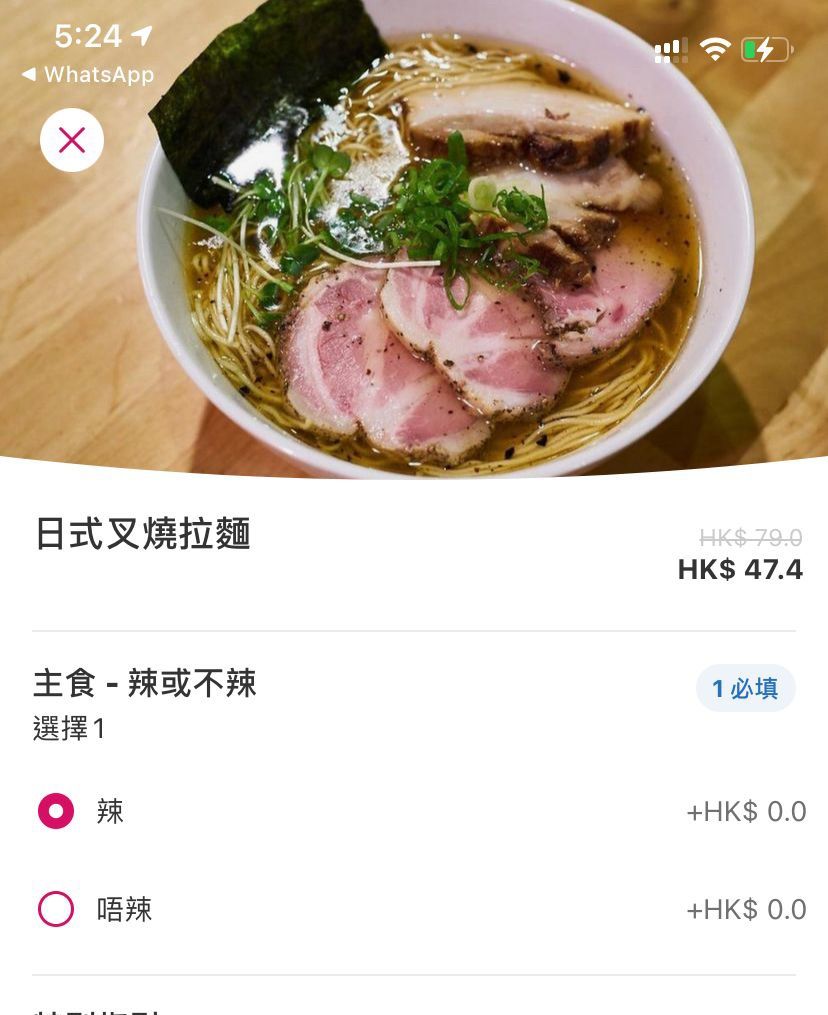Tap the X mark inside the white circle

coord(71,140)
